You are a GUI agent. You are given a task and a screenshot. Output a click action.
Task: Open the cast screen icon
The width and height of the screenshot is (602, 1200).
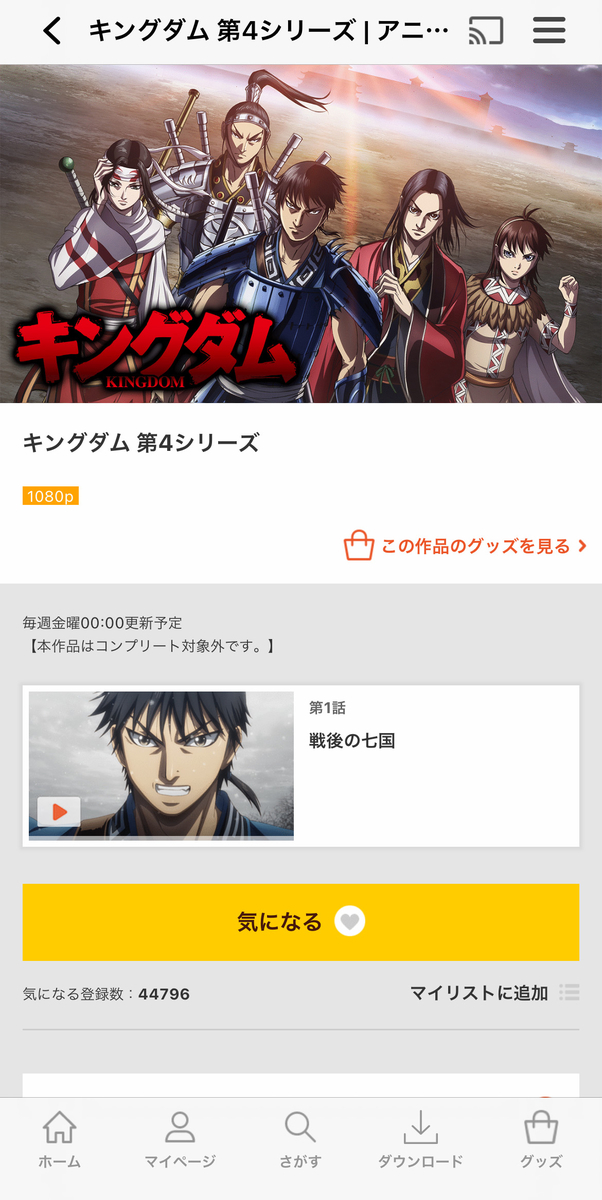coord(486,31)
